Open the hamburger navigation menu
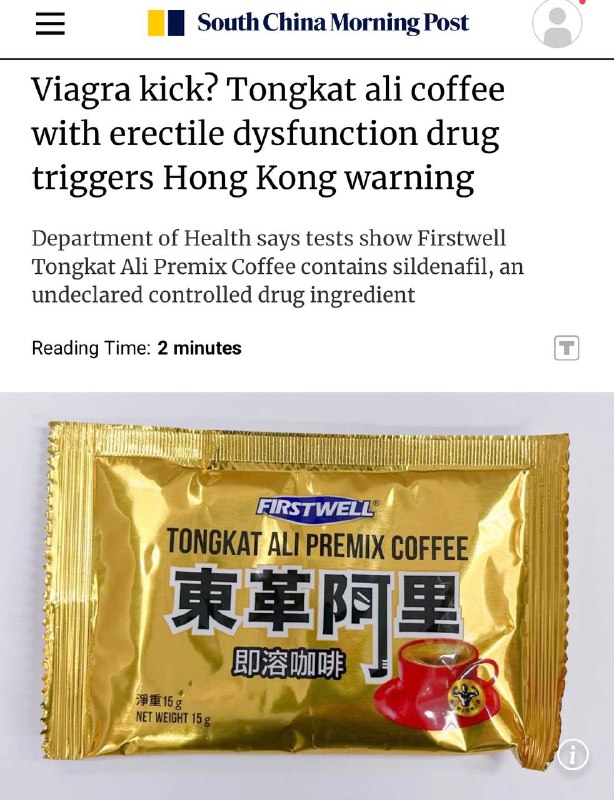614x800 pixels. (x=50, y=25)
